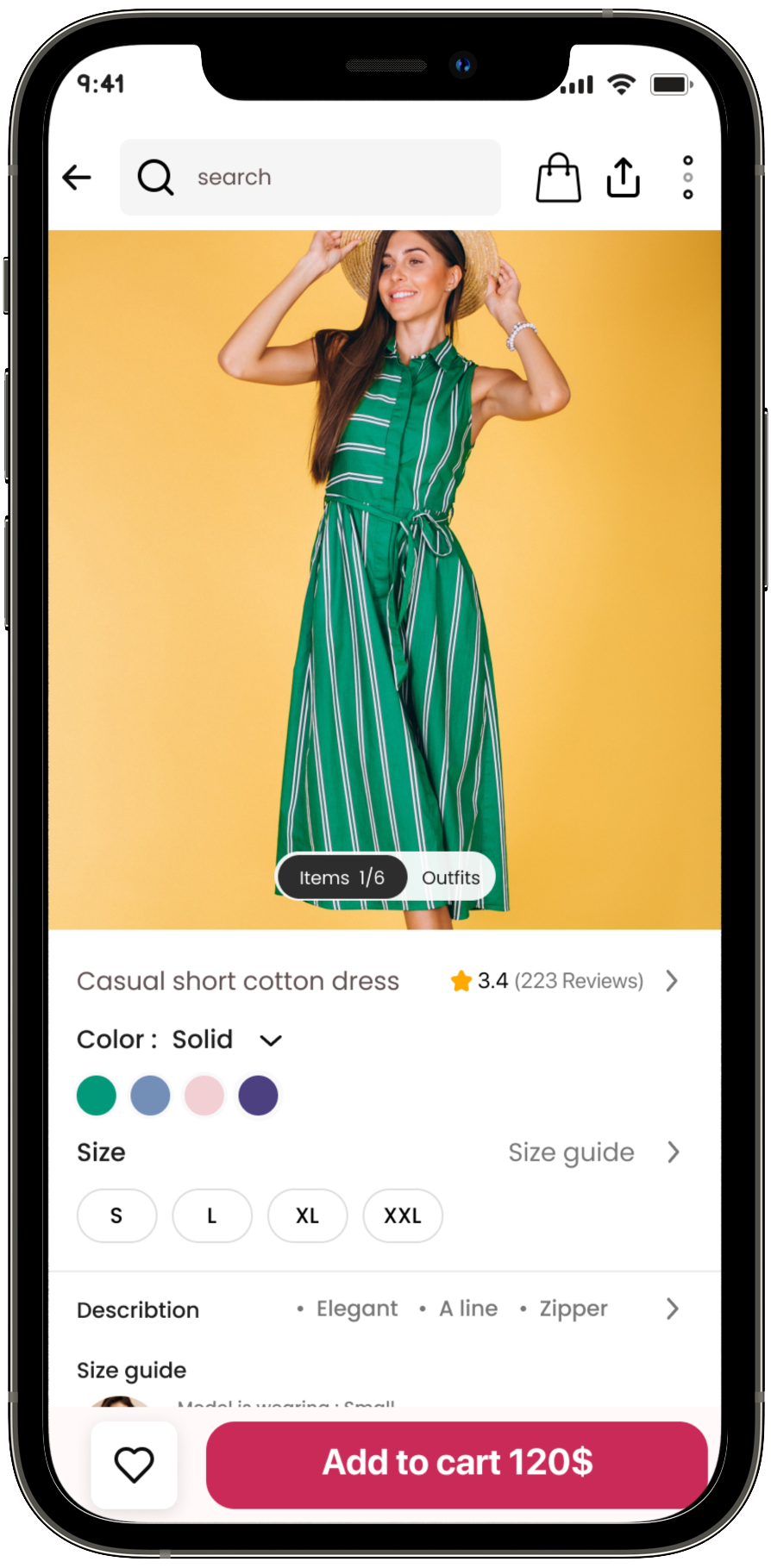
Task: Choose the green color swatch
Action: 97,1096
